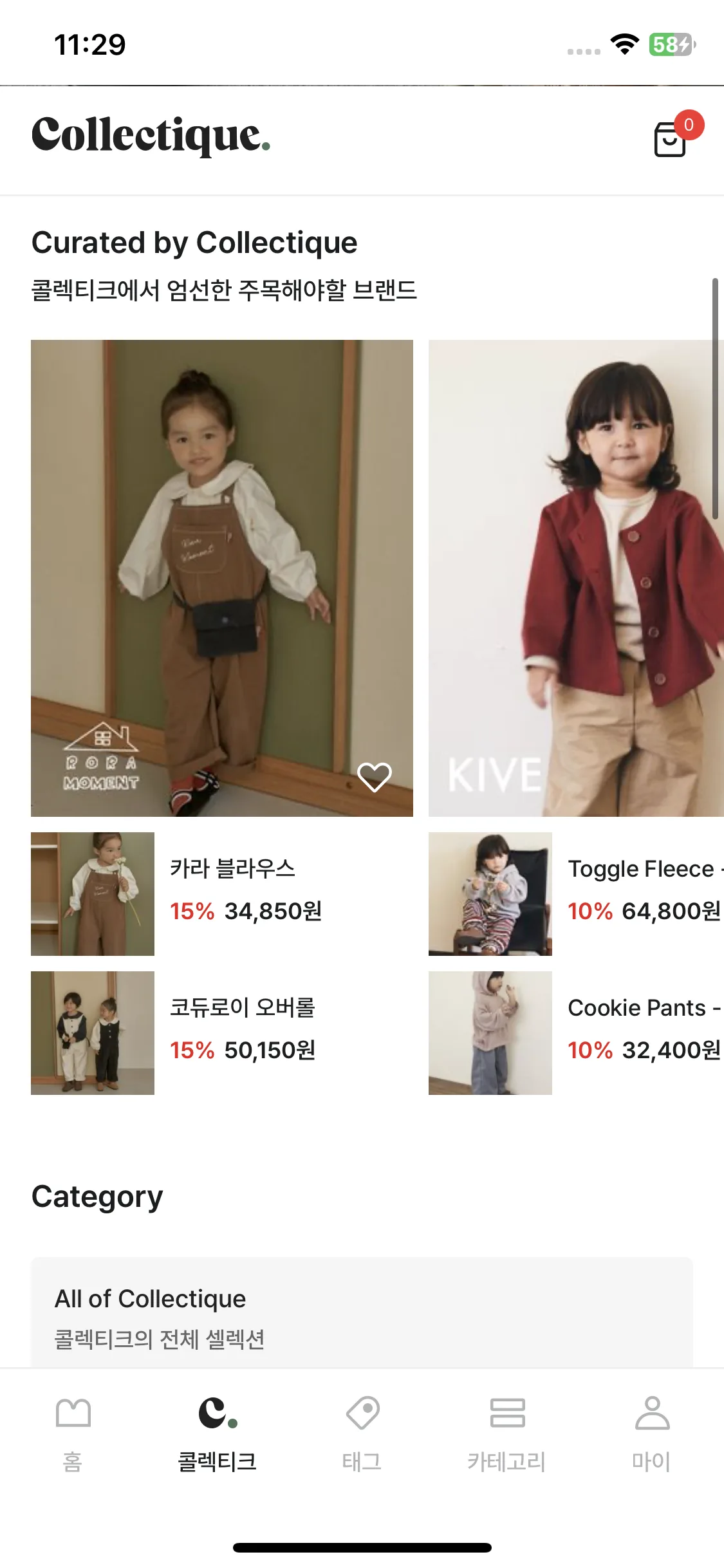This screenshot has height=1568, width=724.
Task: Like the Rora Moment brand image
Action: (x=374, y=777)
